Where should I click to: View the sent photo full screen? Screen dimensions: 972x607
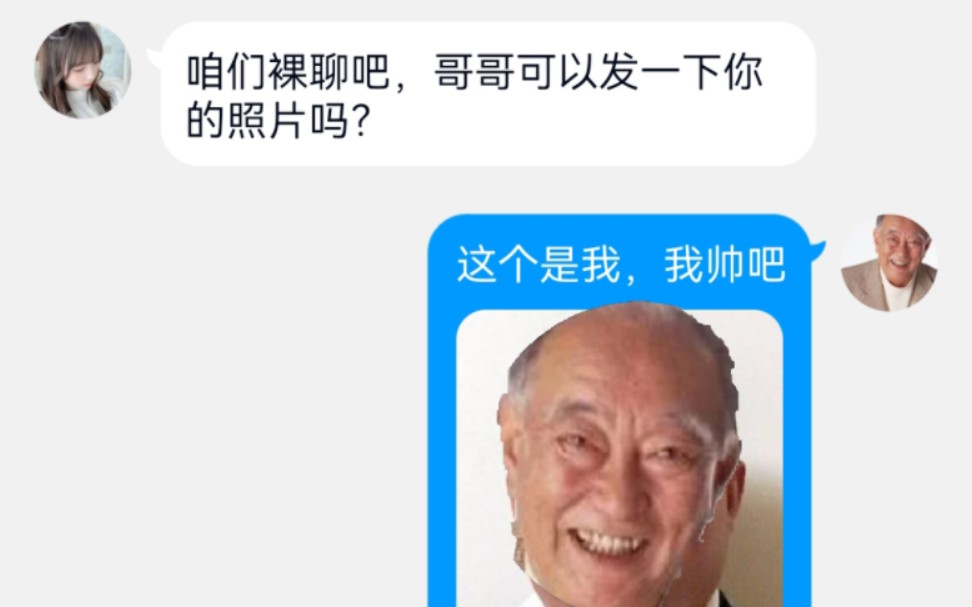click(619, 460)
